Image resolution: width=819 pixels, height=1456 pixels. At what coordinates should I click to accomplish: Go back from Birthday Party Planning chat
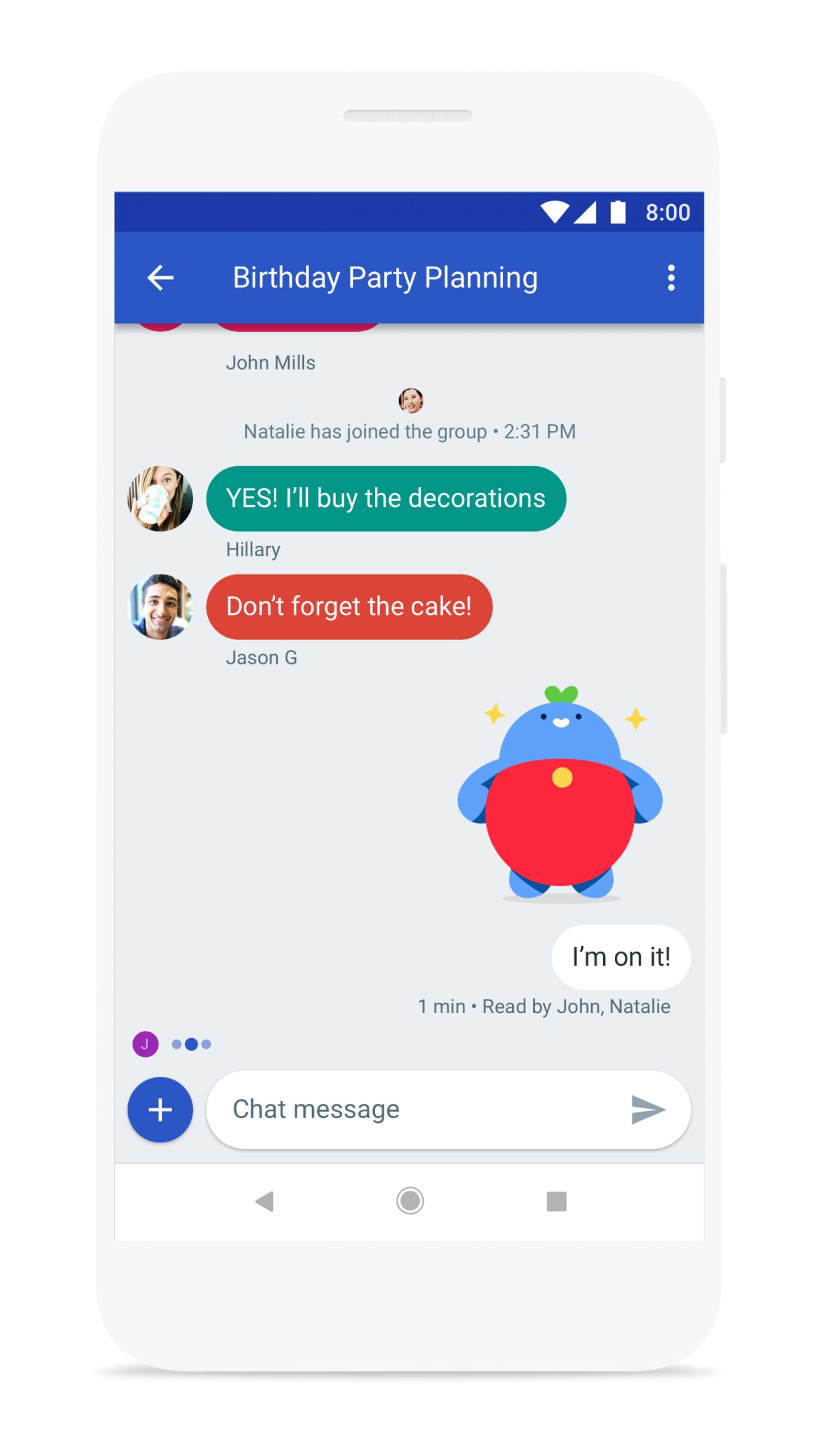(160, 278)
